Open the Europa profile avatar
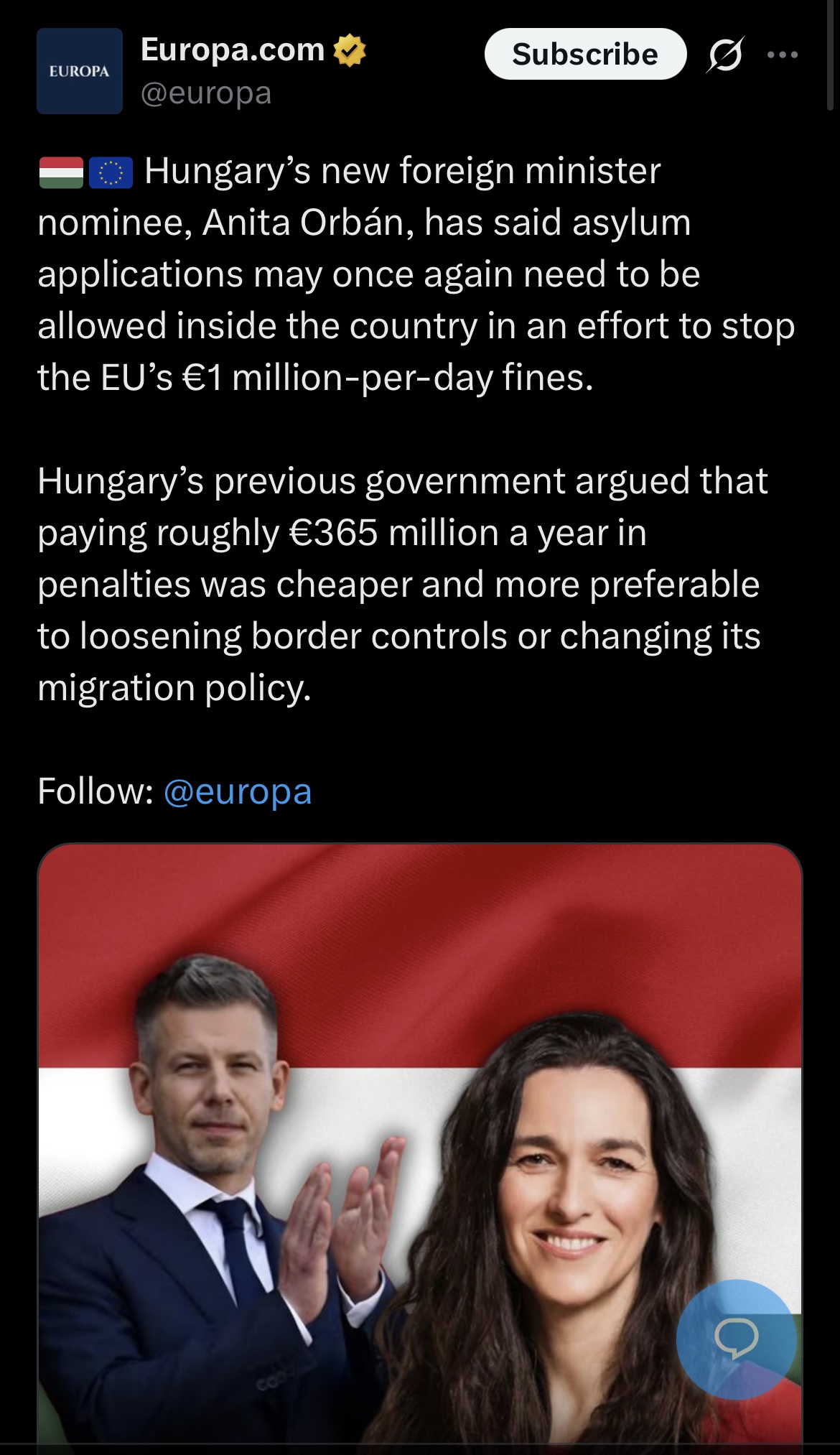Screen dimensions: 840x1455 [80, 71]
